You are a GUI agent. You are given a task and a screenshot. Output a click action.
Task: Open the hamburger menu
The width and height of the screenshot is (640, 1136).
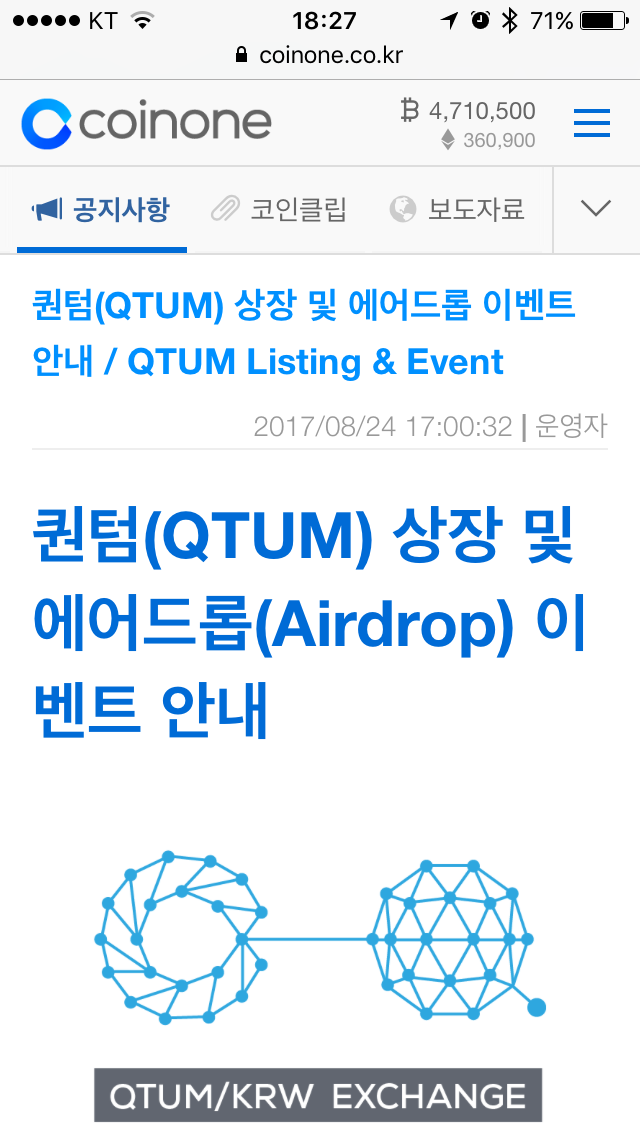(591, 123)
